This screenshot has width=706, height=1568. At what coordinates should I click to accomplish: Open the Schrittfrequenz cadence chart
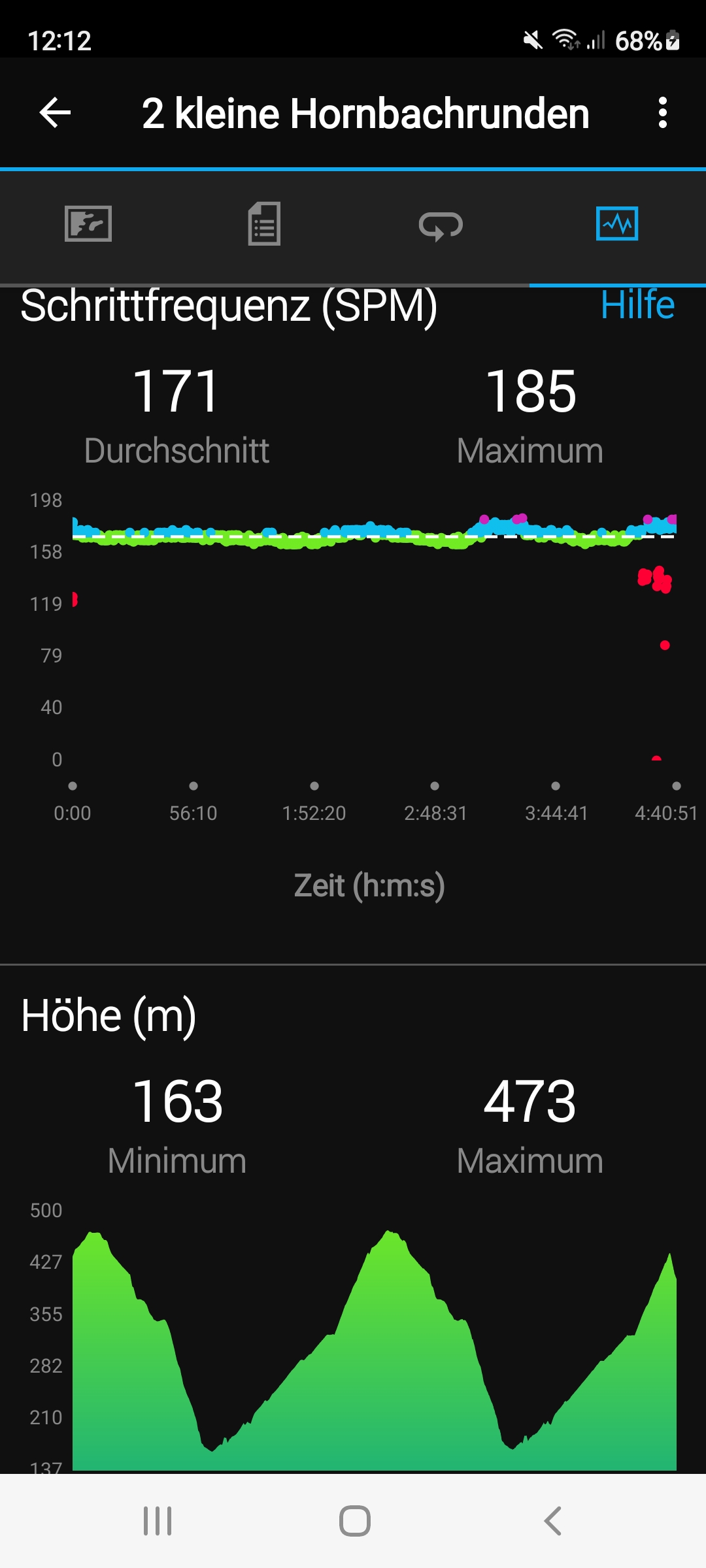click(x=373, y=640)
